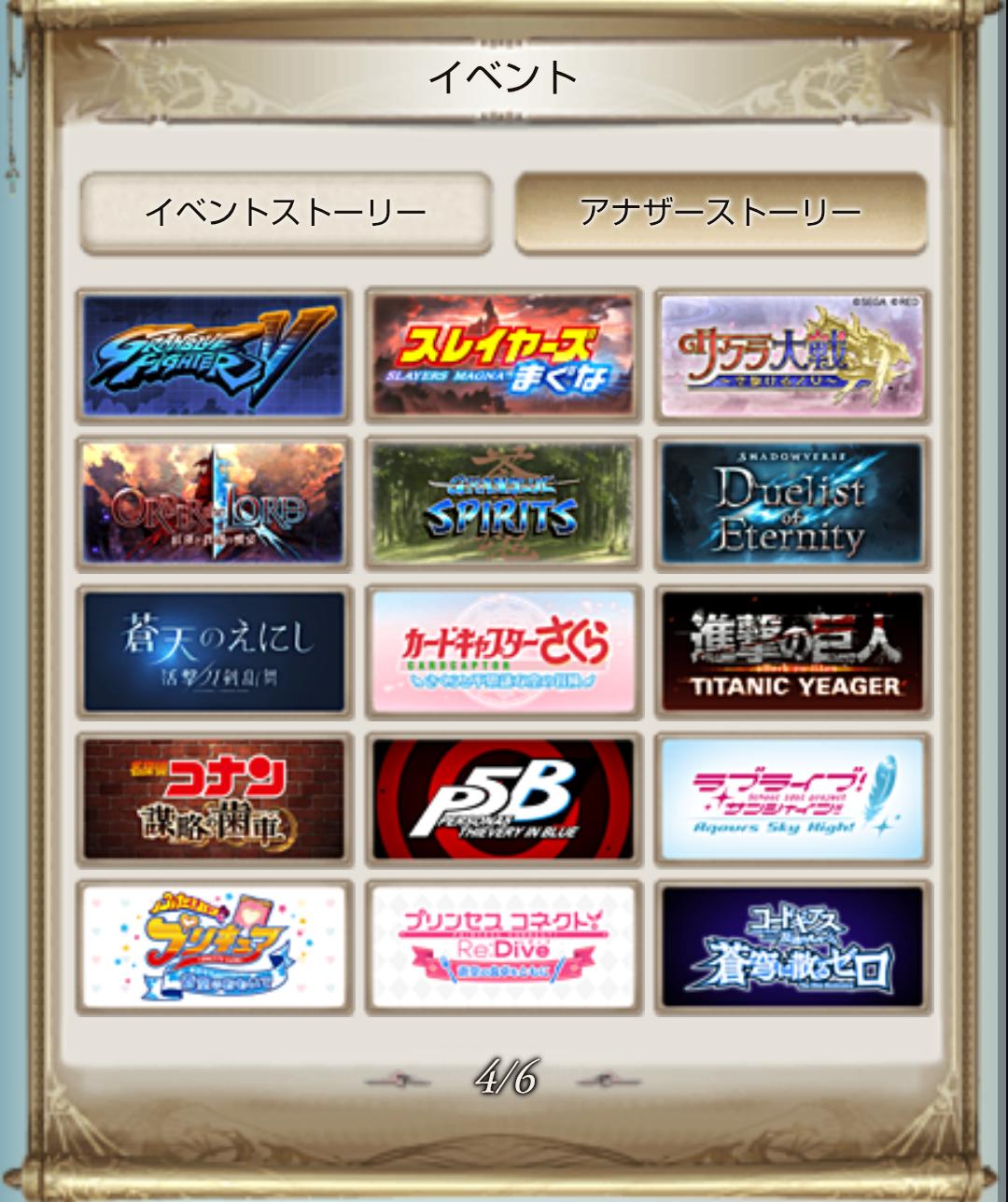This screenshot has height=1202, width=1008.
Task: Select the アナザーストーリー tab
Action: [x=721, y=213]
